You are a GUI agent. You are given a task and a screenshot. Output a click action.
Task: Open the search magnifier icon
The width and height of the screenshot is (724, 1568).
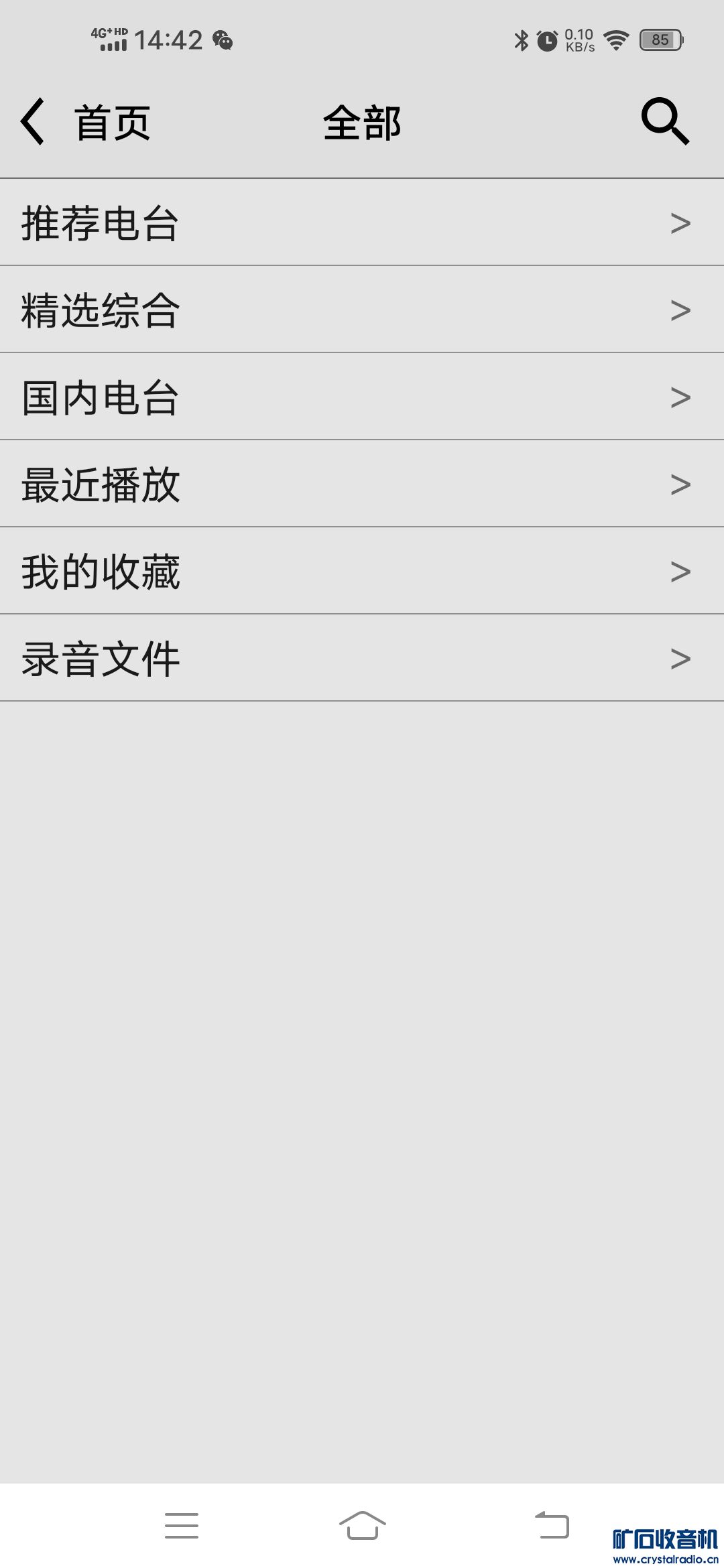(664, 121)
